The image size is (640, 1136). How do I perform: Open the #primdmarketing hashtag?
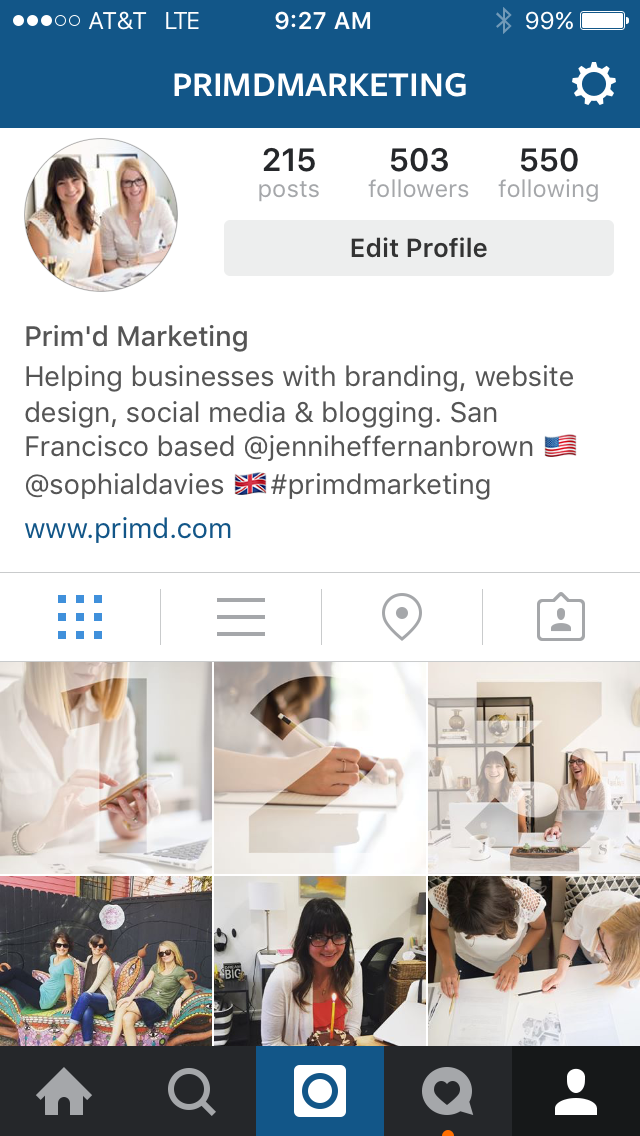point(381,485)
